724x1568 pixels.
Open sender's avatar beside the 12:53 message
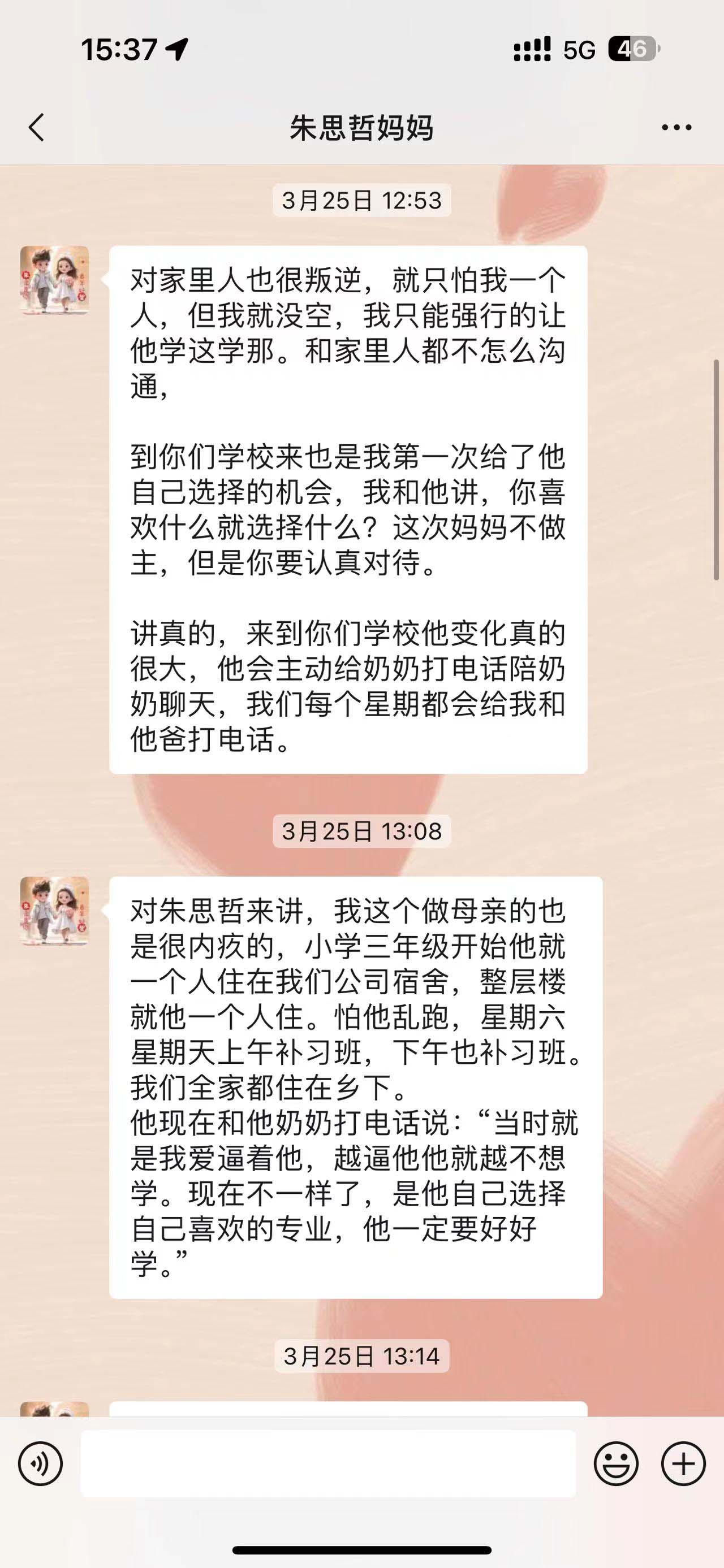(x=55, y=280)
